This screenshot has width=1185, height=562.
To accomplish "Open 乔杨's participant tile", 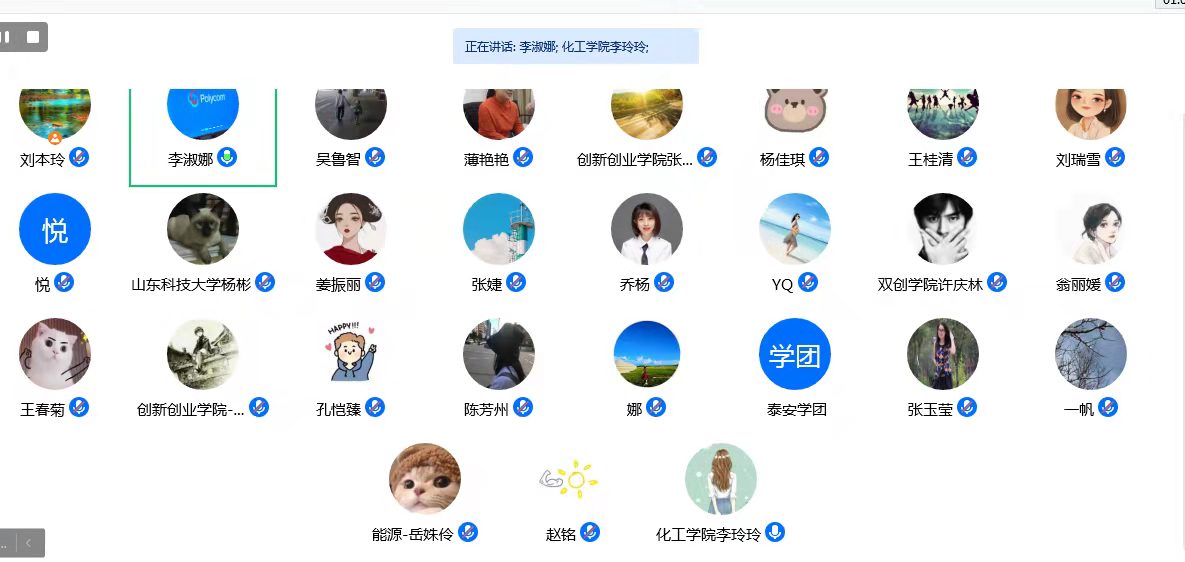I will 647,230.
